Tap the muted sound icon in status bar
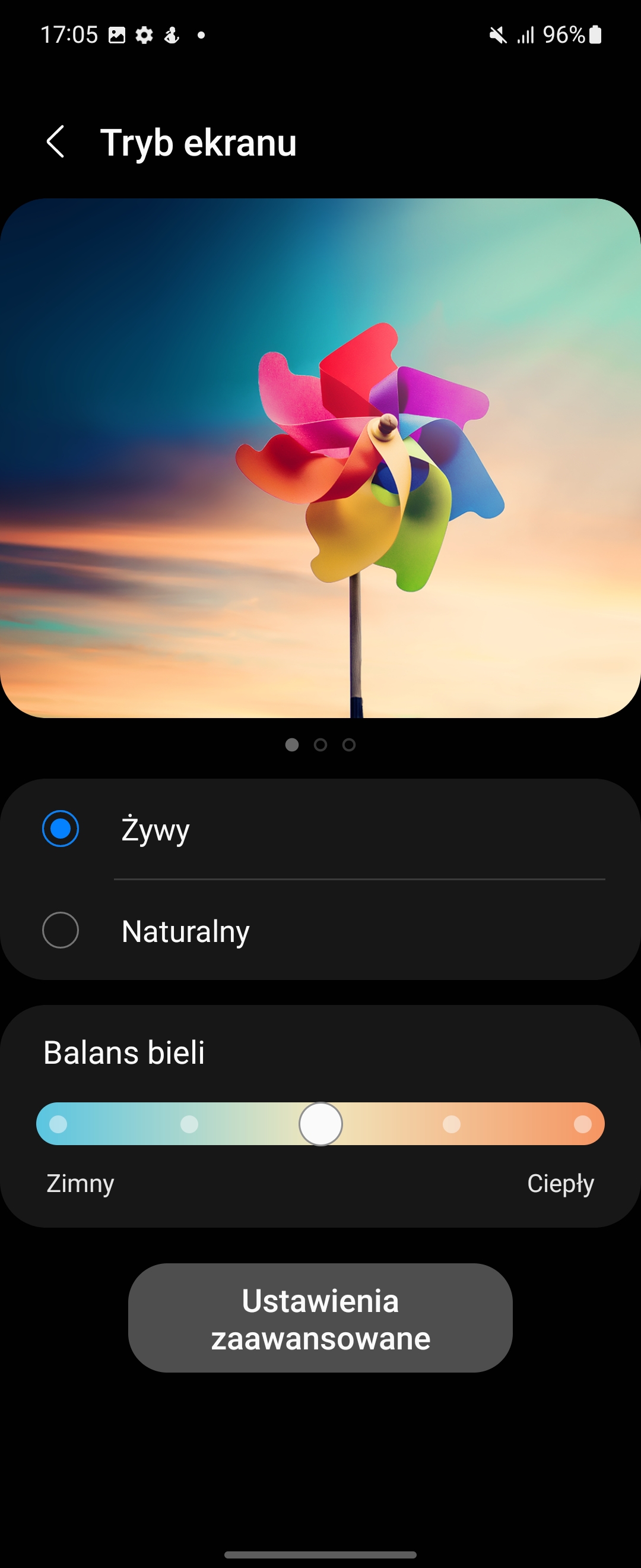The image size is (641, 1568). (497, 34)
